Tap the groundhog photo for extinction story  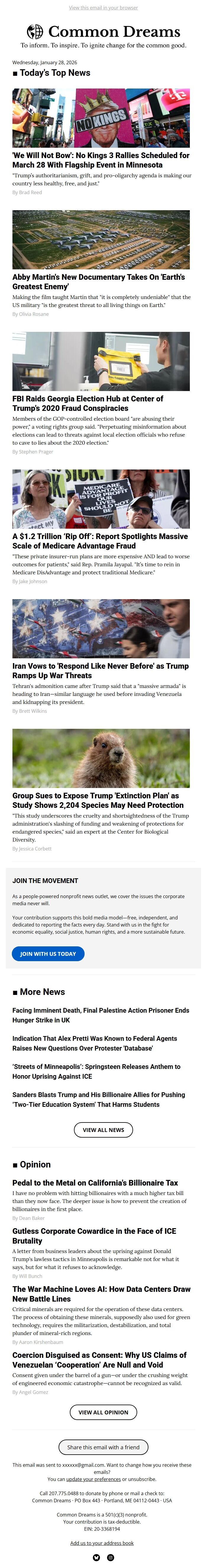(x=101, y=758)
